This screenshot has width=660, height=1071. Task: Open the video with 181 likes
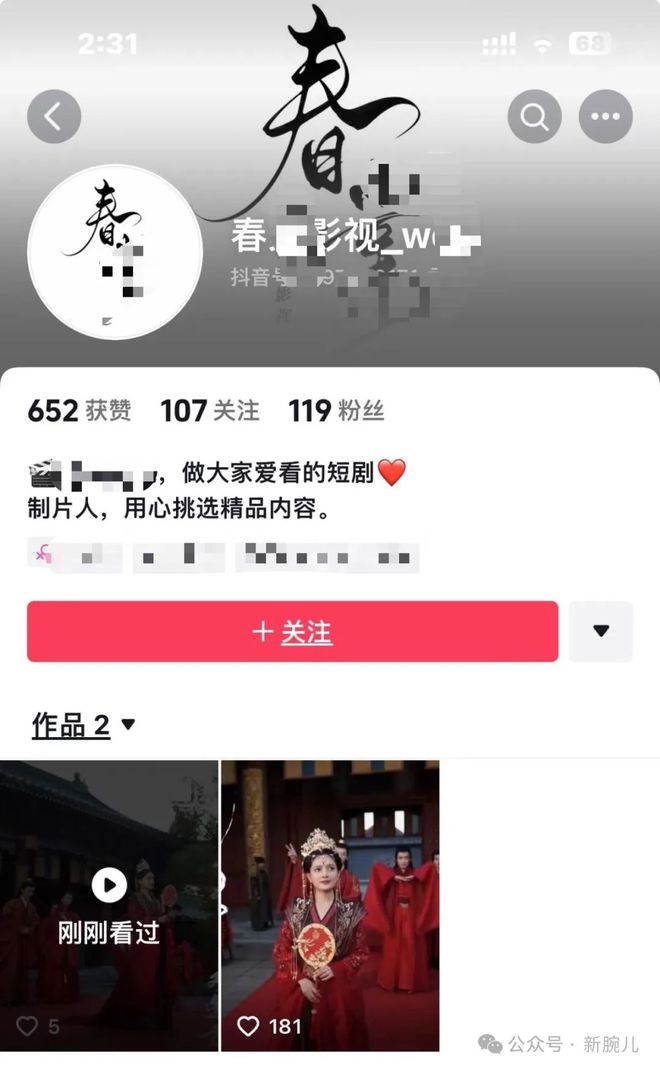click(x=330, y=905)
